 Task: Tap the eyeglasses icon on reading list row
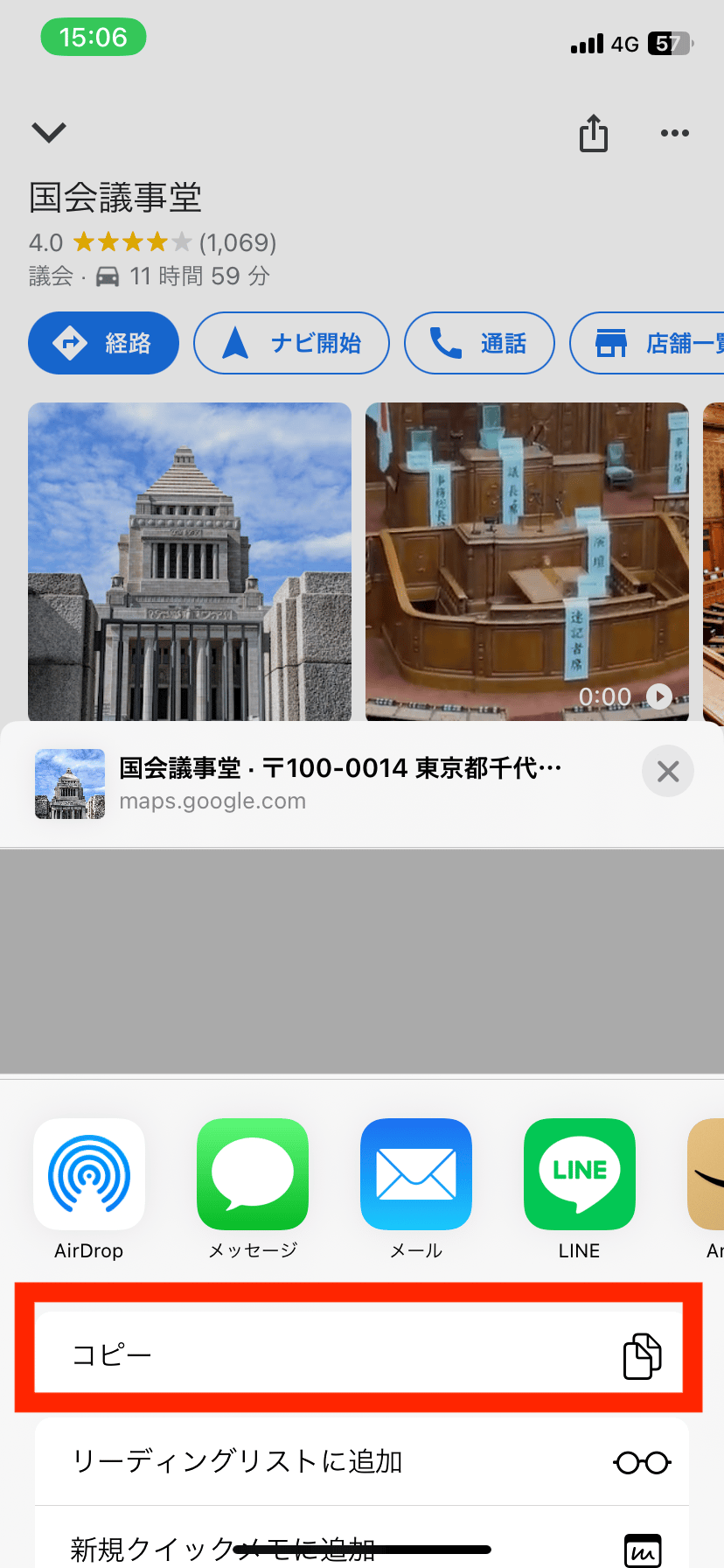coord(642,1461)
